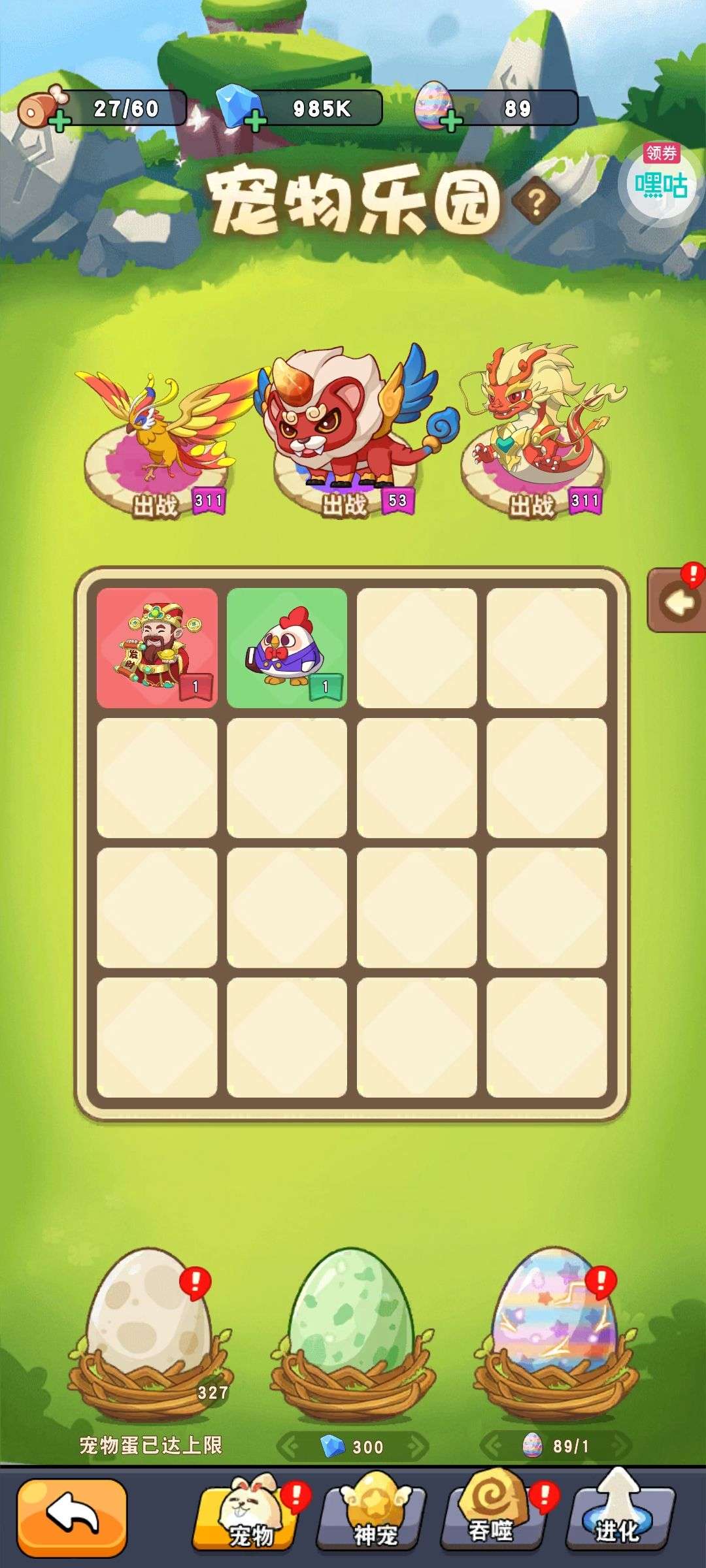Add more blue diamonds

click(255, 121)
